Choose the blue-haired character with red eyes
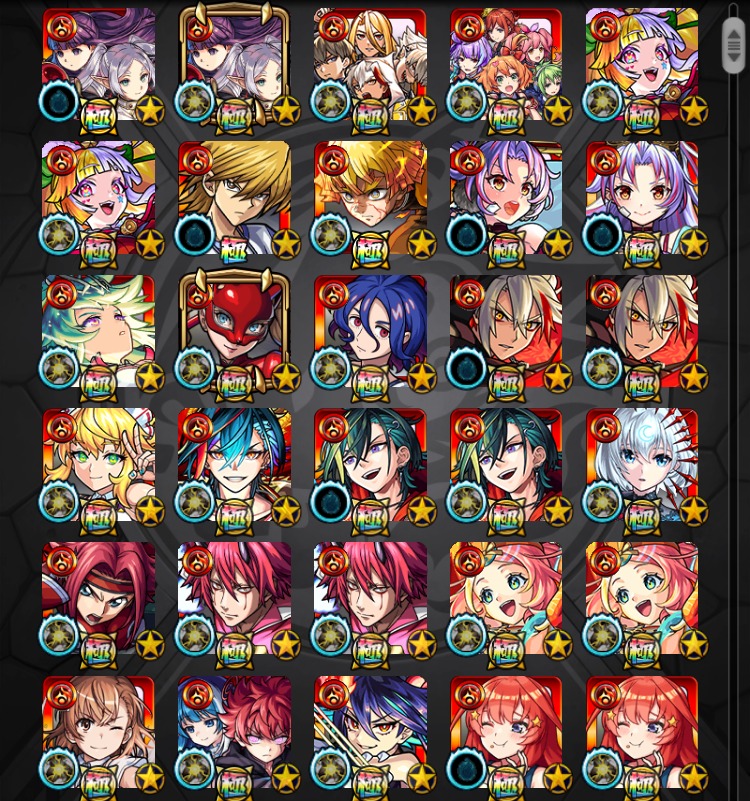 [x=370, y=331]
